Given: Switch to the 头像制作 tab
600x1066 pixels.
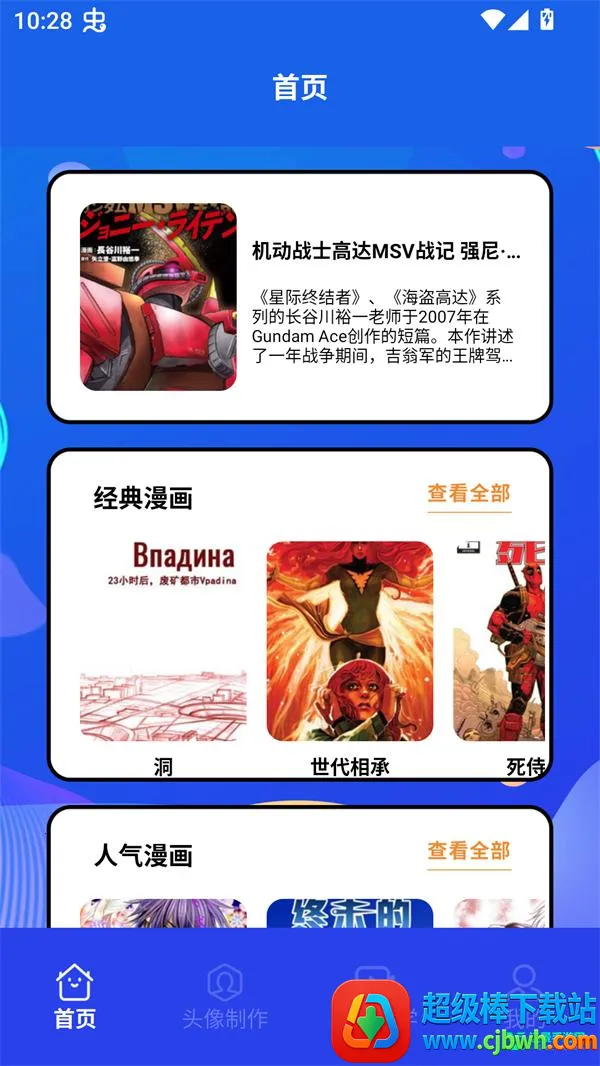Looking at the screenshot, I should (x=225, y=996).
